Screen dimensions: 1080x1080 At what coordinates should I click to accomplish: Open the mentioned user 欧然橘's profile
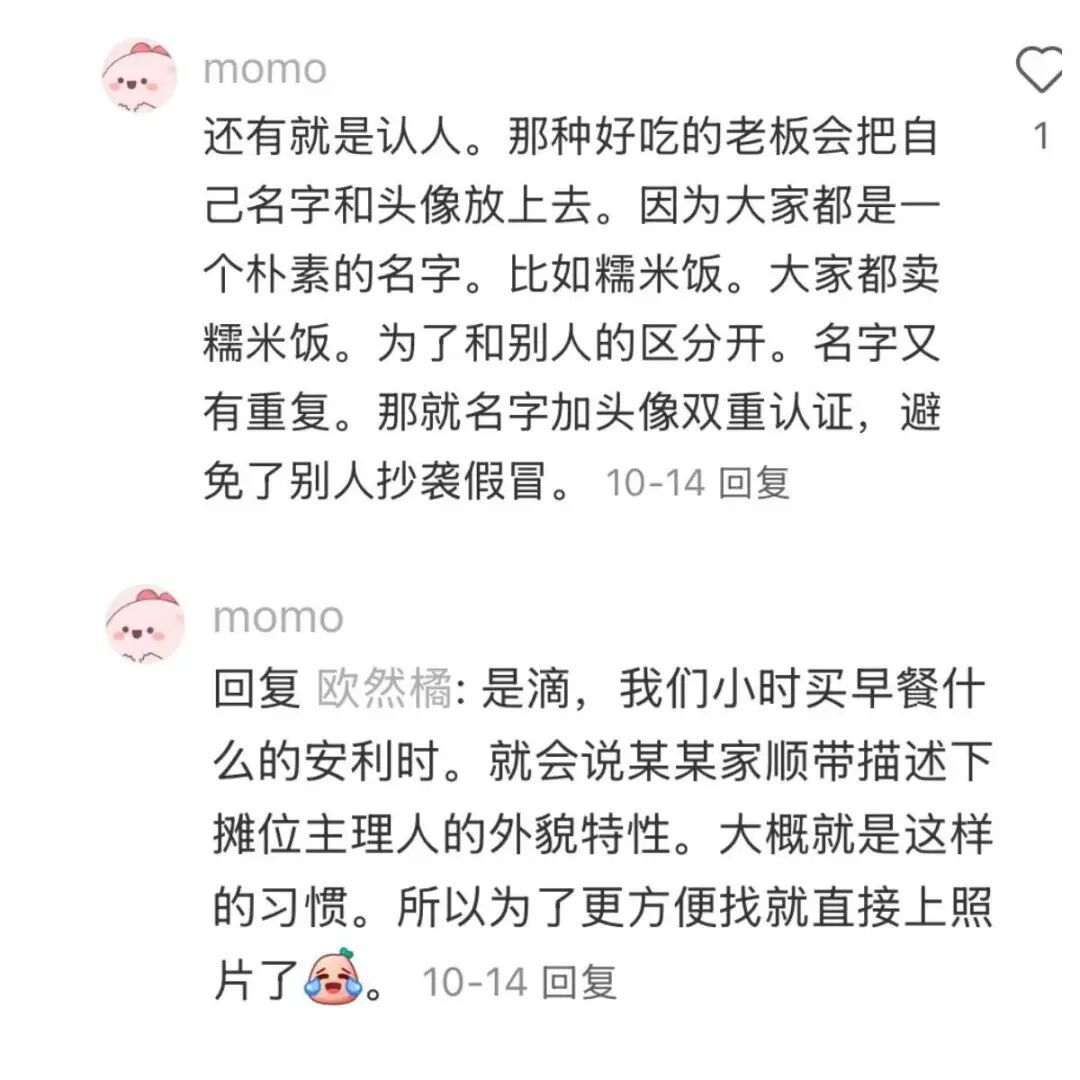tap(384, 692)
